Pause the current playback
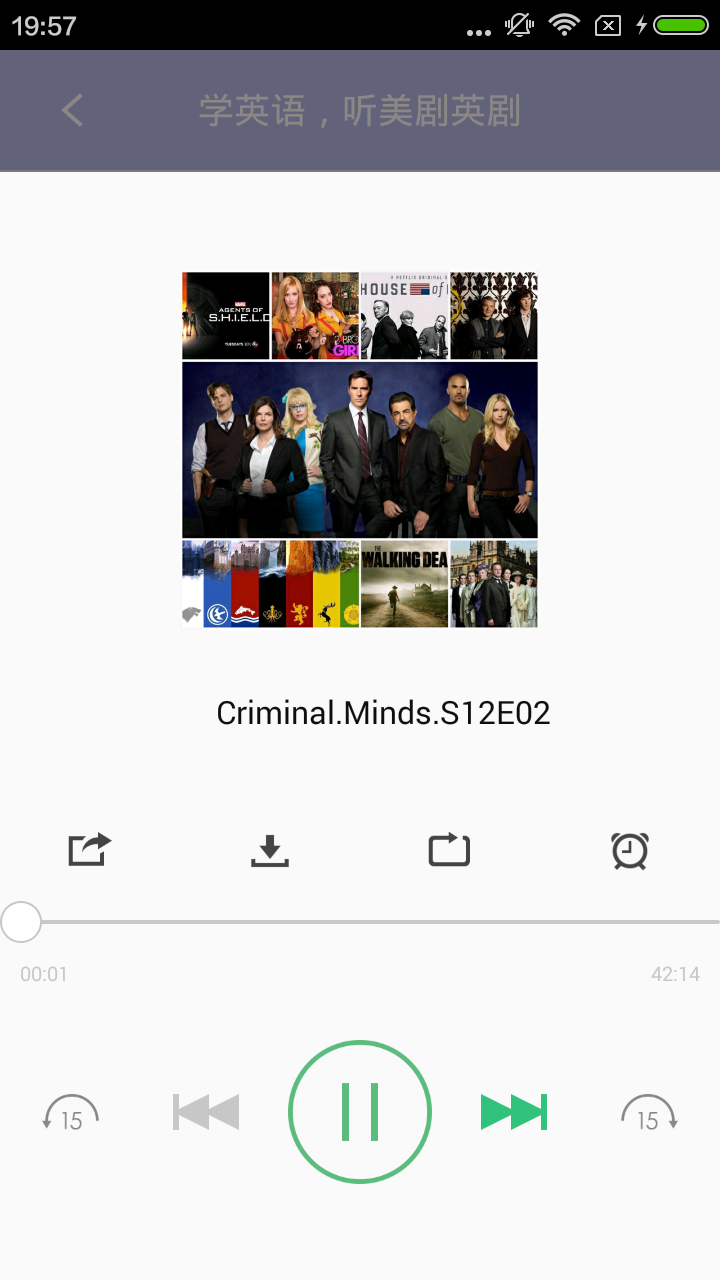The width and height of the screenshot is (720, 1280). (360, 1112)
